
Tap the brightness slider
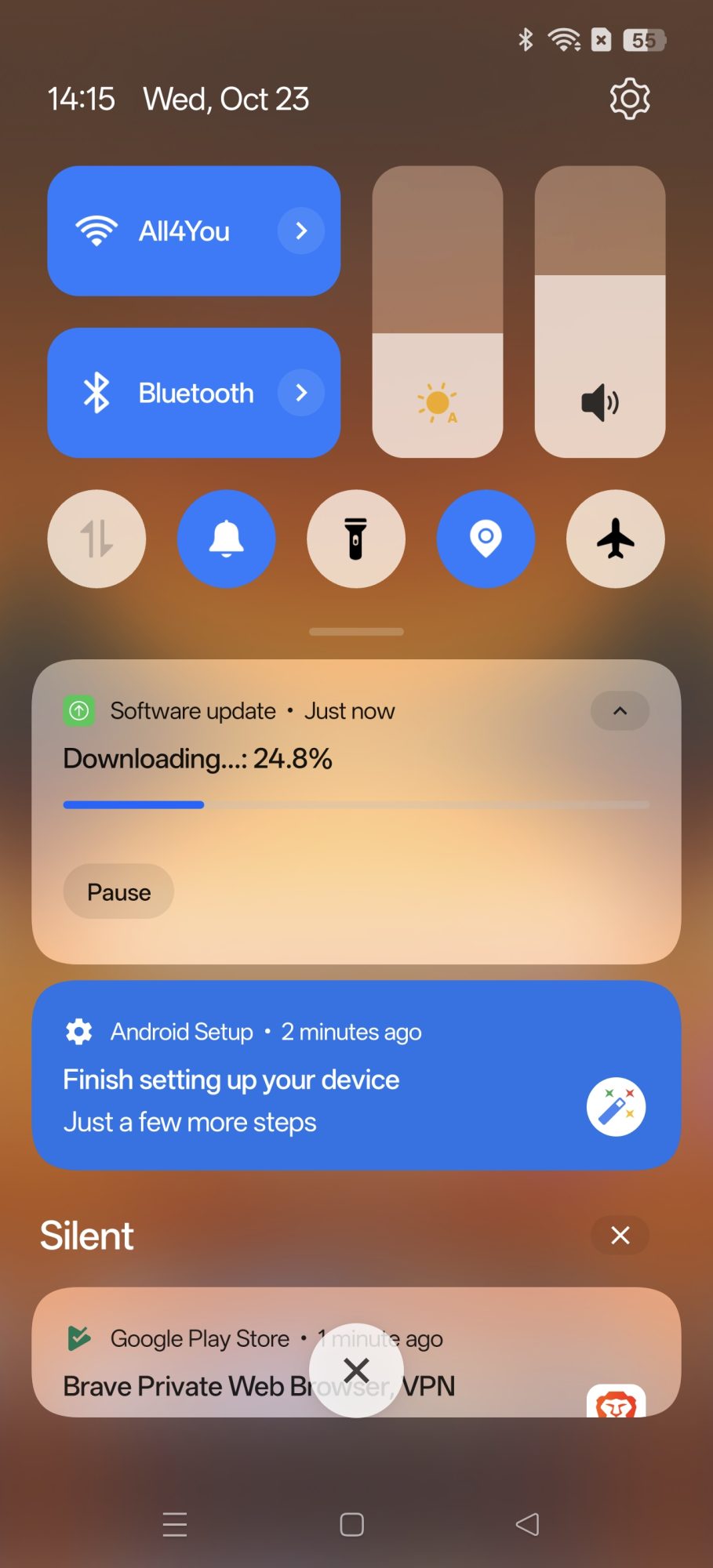(x=438, y=312)
